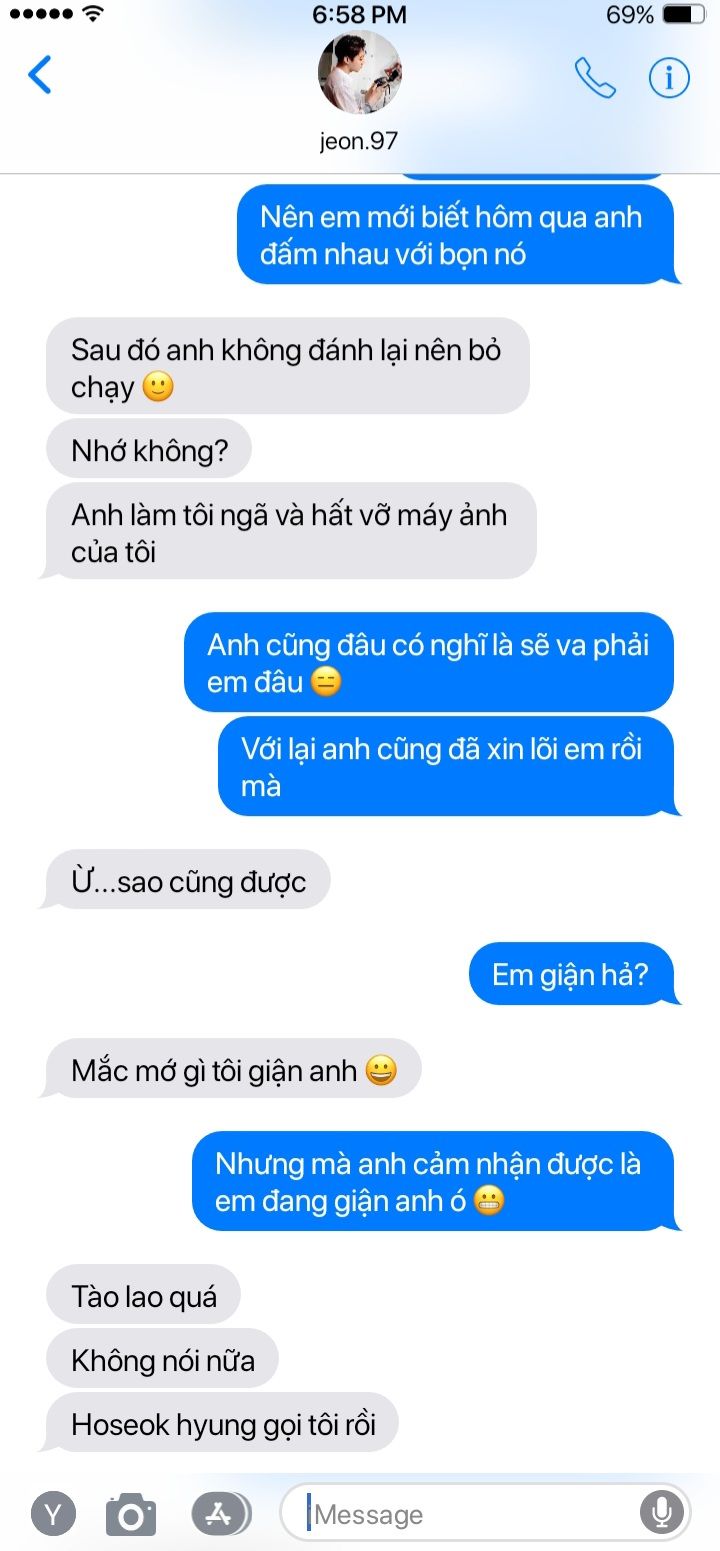The image size is (720, 1551).
Task: Open jeon.97's profile picture
Action: [359, 73]
